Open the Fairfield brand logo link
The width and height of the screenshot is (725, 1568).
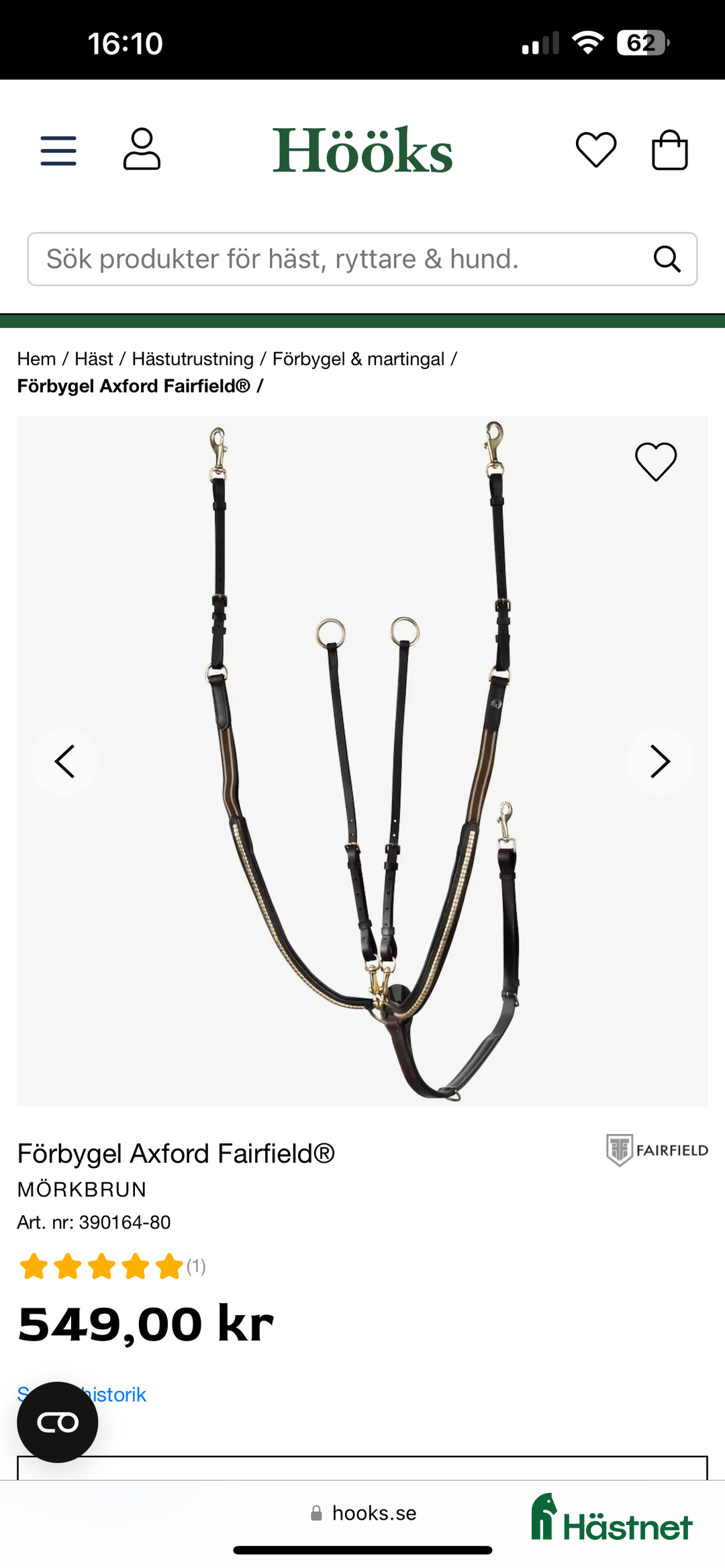(657, 1150)
